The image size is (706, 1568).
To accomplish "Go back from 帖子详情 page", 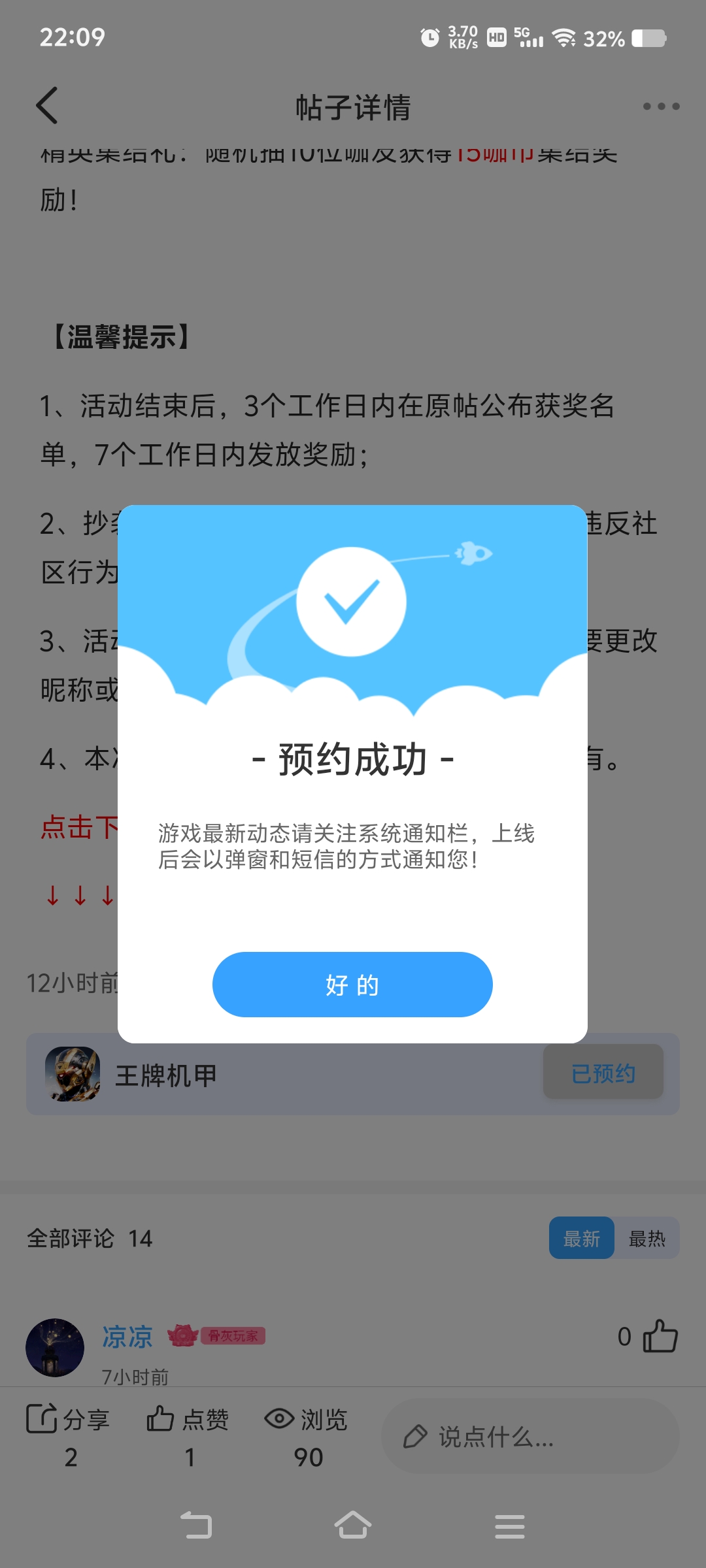I will (x=47, y=106).
